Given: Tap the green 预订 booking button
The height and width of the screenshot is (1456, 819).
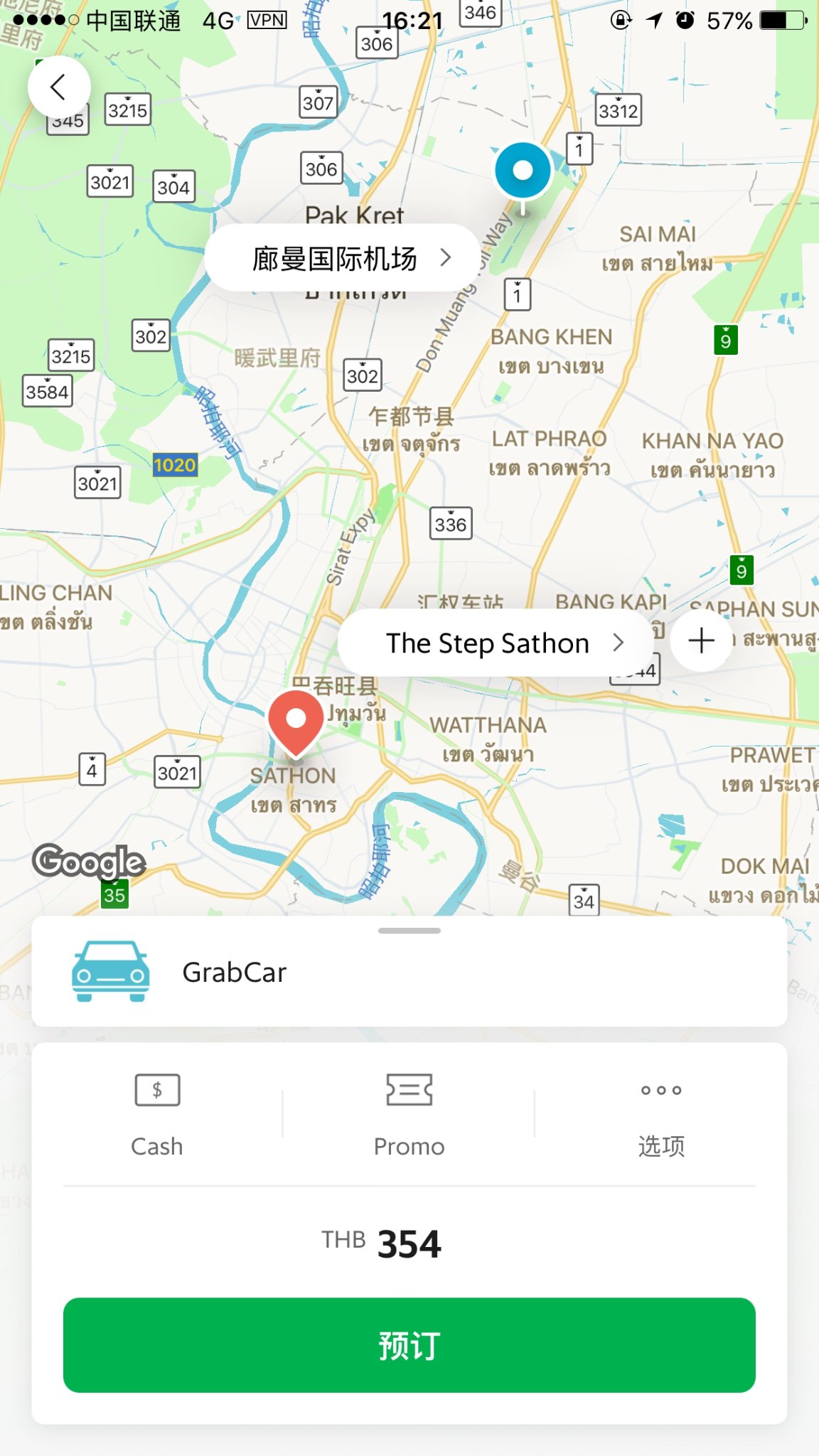Looking at the screenshot, I should click(x=409, y=1345).
